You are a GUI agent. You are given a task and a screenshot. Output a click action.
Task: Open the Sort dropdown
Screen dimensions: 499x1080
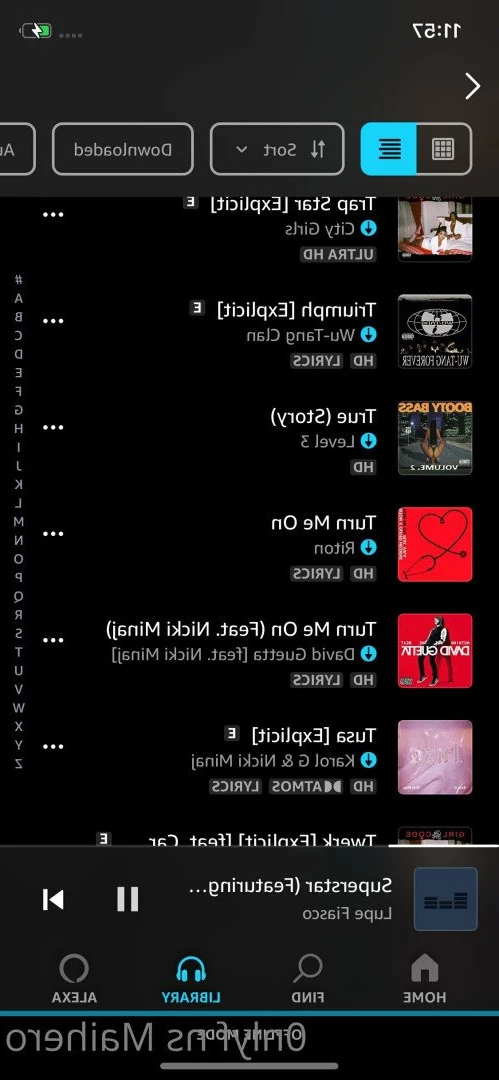[x=277, y=149]
